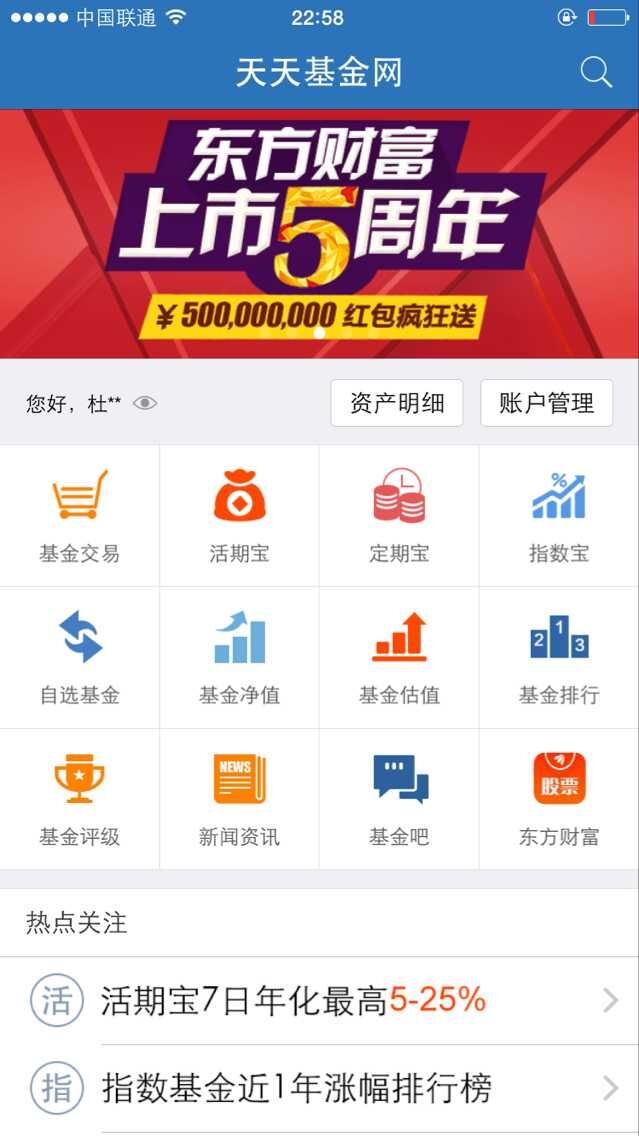Open 基金估值 fund valuation
Viewport: 639px width, 1136px height.
[399, 657]
